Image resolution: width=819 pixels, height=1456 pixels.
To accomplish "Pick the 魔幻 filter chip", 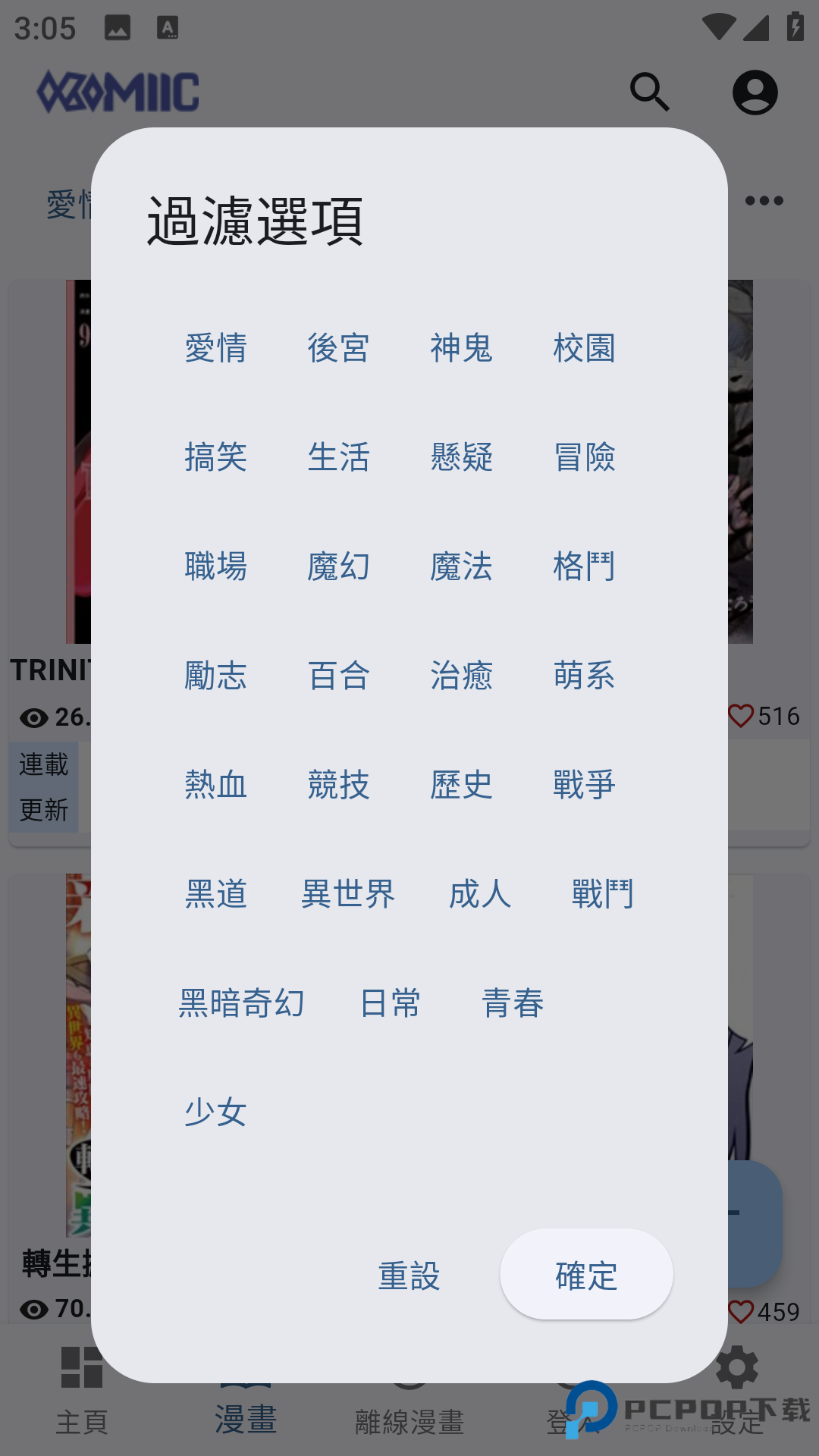I will tap(338, 566).
